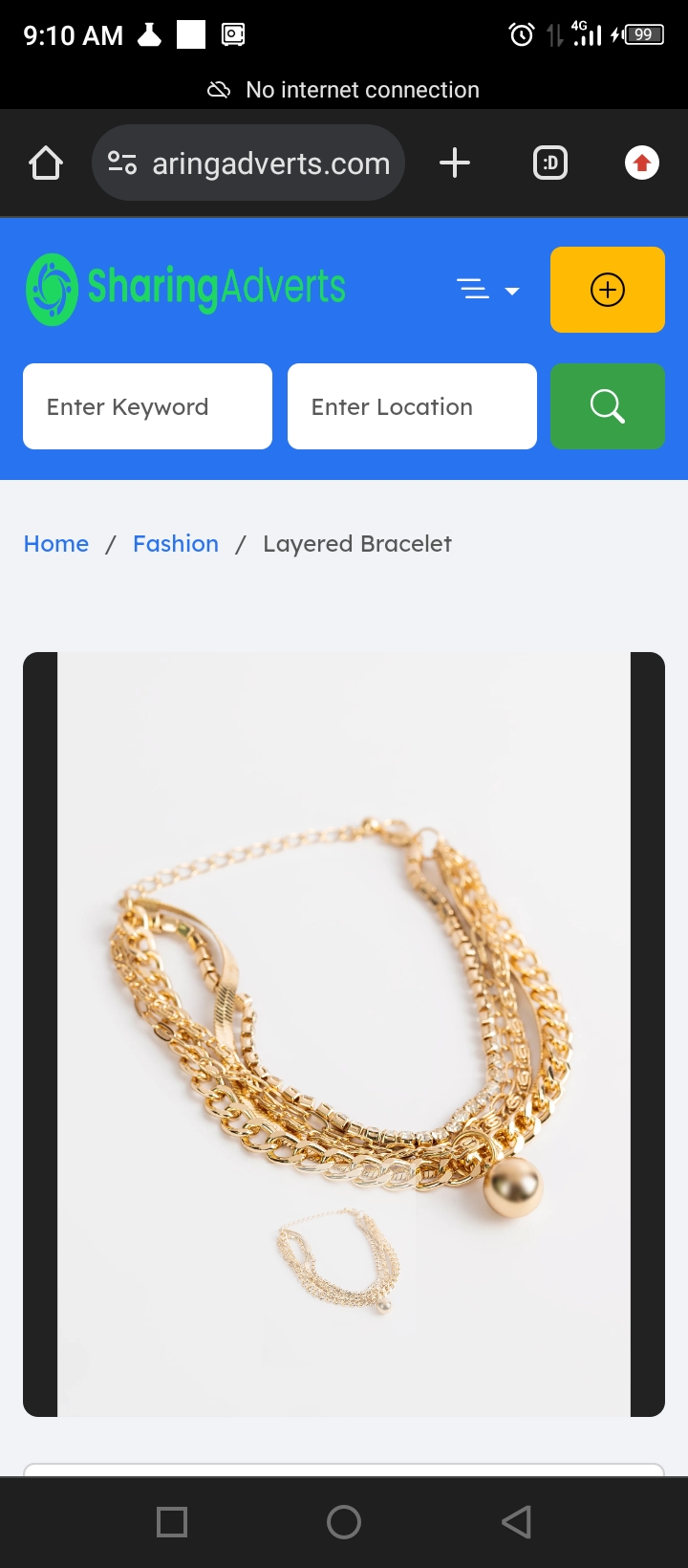This screenshot has width=688, height=1568.
Task: View the layered bracelet product image
Action: coord(344,1033)
